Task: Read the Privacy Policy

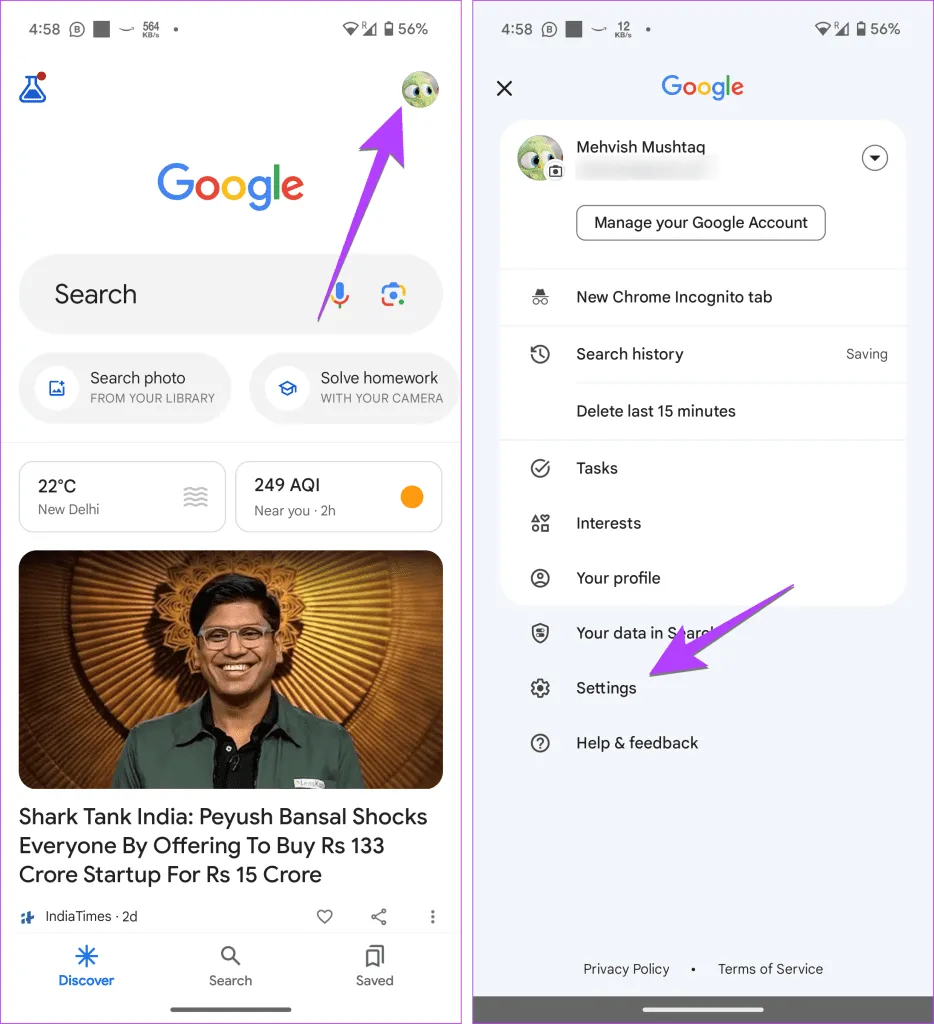Action: tap(626, 969)
